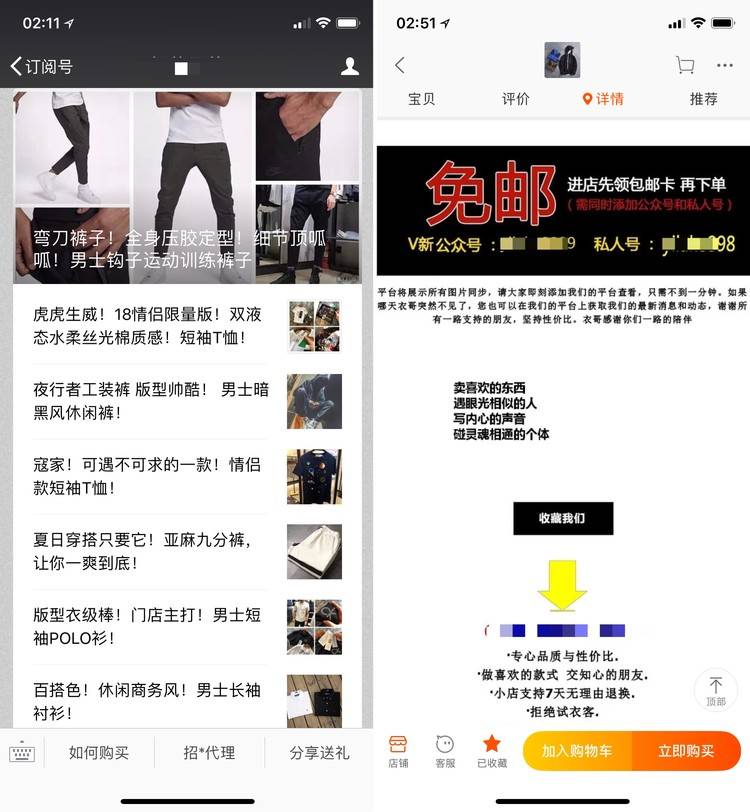The image size is (750, 812).
Task: Go back to 订阅号 list
Action: pyautogui.click(x=42, y=67)
